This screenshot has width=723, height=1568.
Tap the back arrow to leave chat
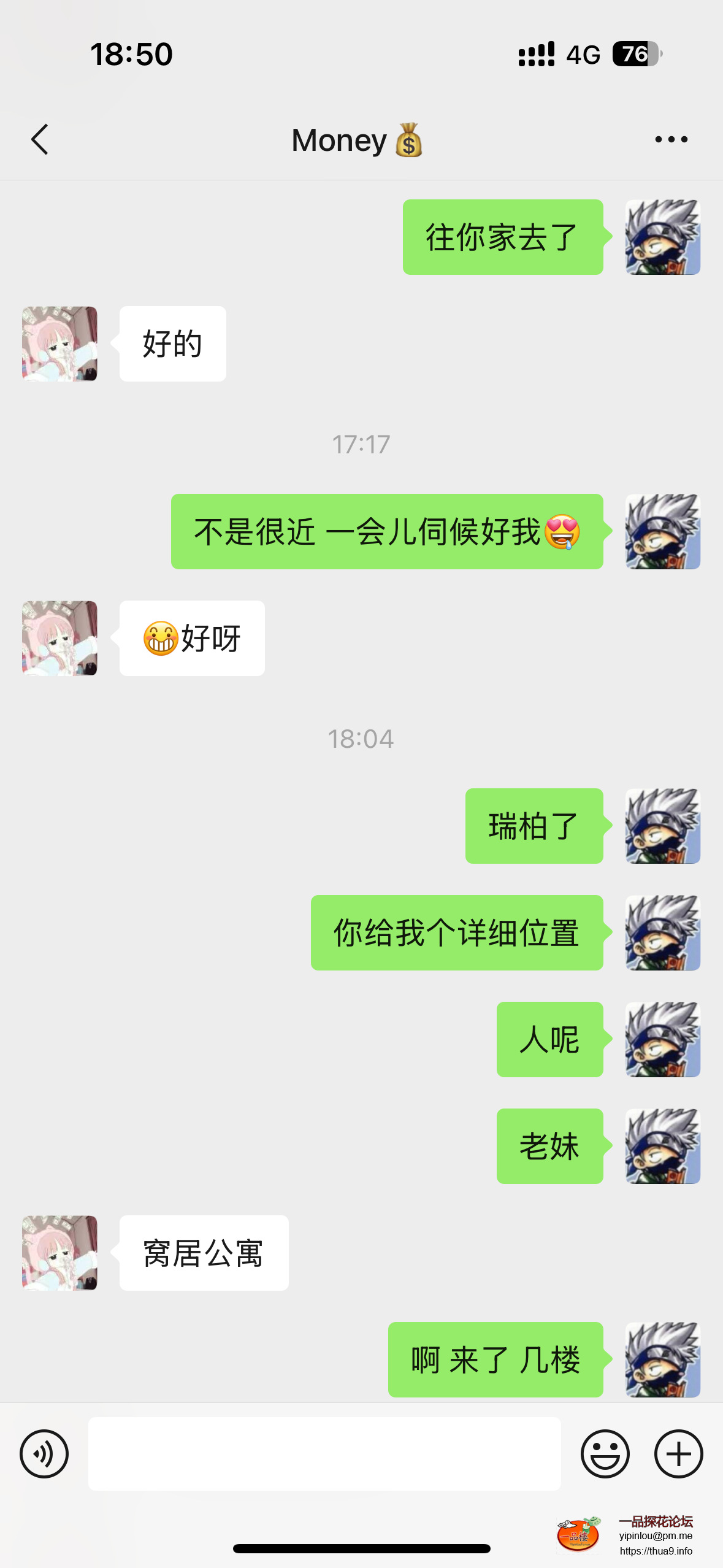tap(39, 139)
